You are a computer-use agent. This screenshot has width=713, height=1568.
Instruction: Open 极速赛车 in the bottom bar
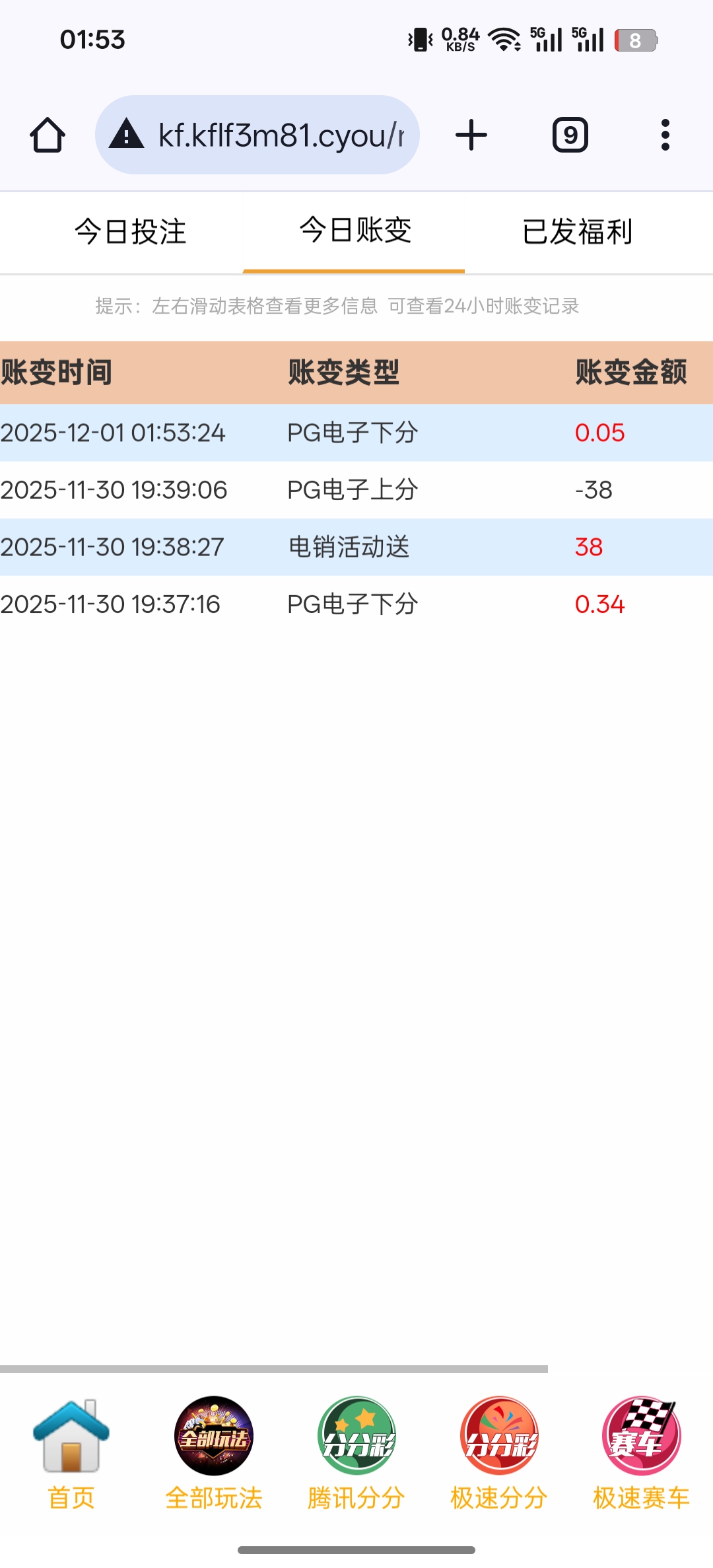pyautogui.click(x=641, y=1453)
